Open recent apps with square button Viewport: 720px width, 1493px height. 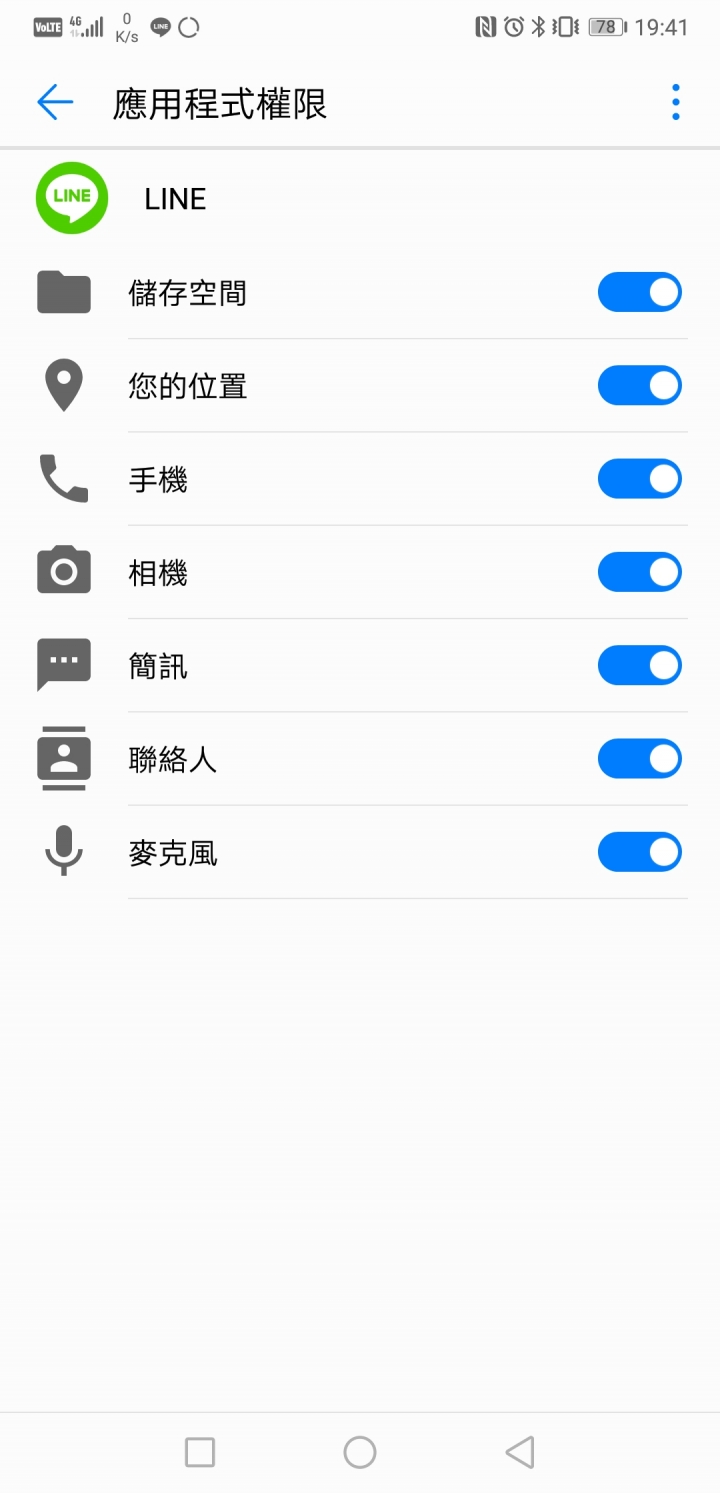tap(200, 1452)
